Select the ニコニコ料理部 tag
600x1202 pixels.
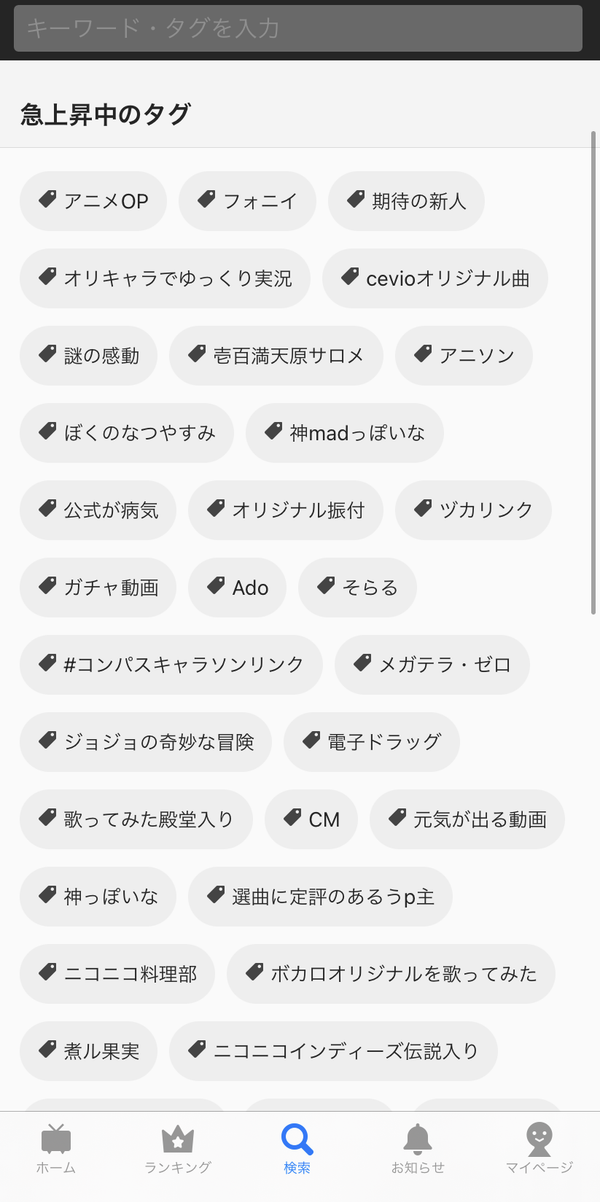117,973
